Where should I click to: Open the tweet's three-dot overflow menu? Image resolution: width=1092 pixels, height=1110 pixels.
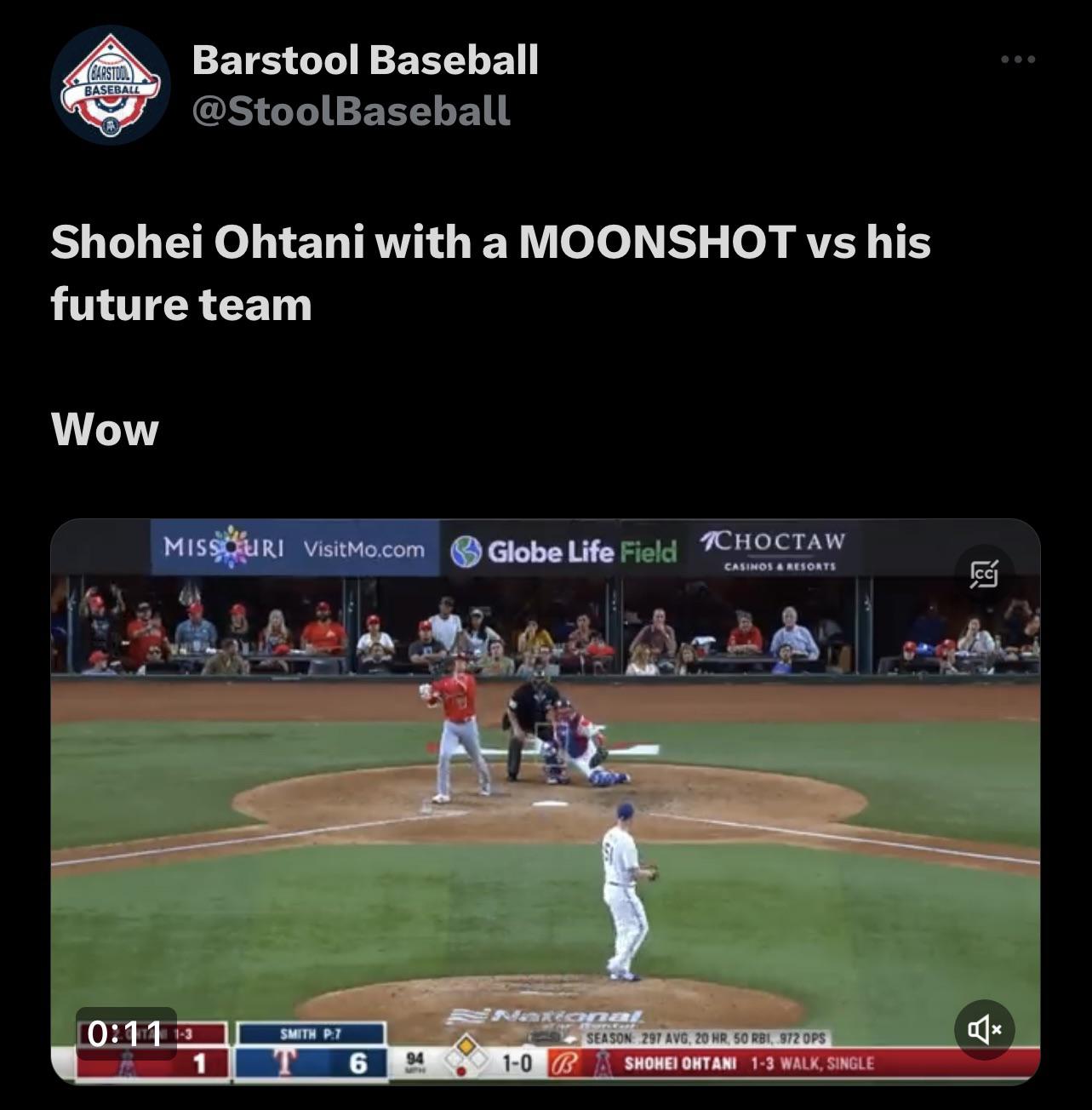(x=1018, y=60)
